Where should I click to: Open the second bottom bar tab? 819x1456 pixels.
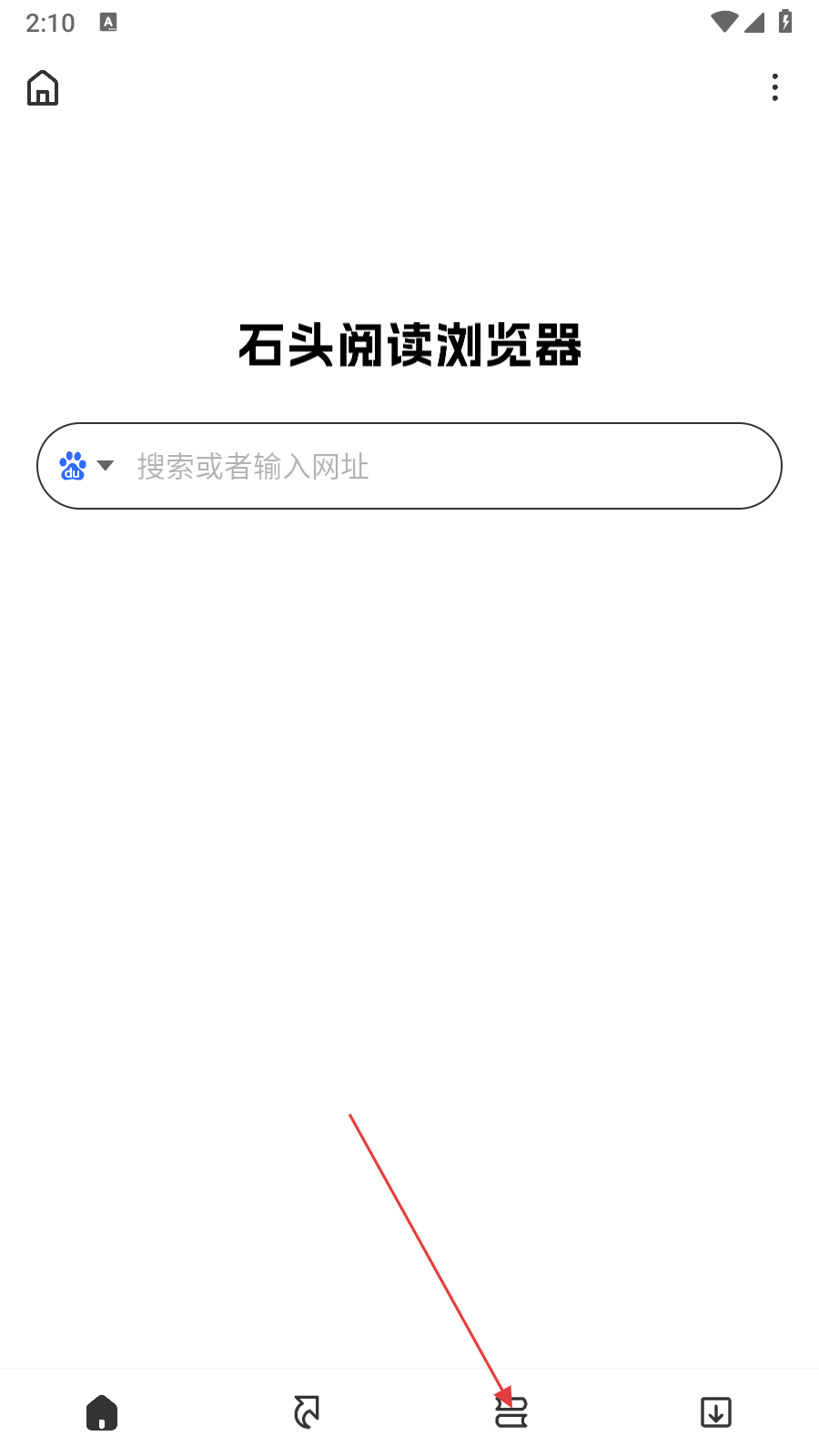click(x=307, y=1412)
